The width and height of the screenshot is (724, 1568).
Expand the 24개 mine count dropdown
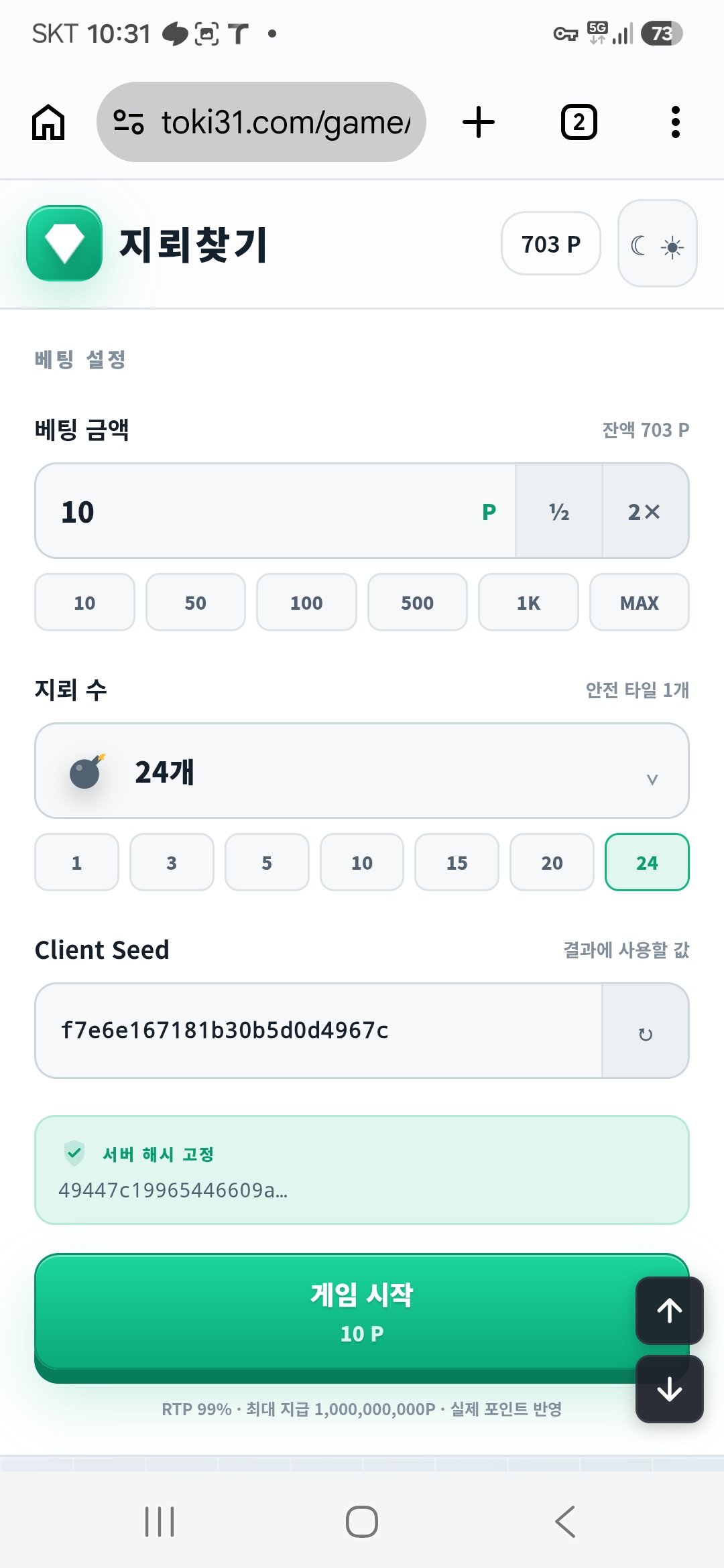362,771
